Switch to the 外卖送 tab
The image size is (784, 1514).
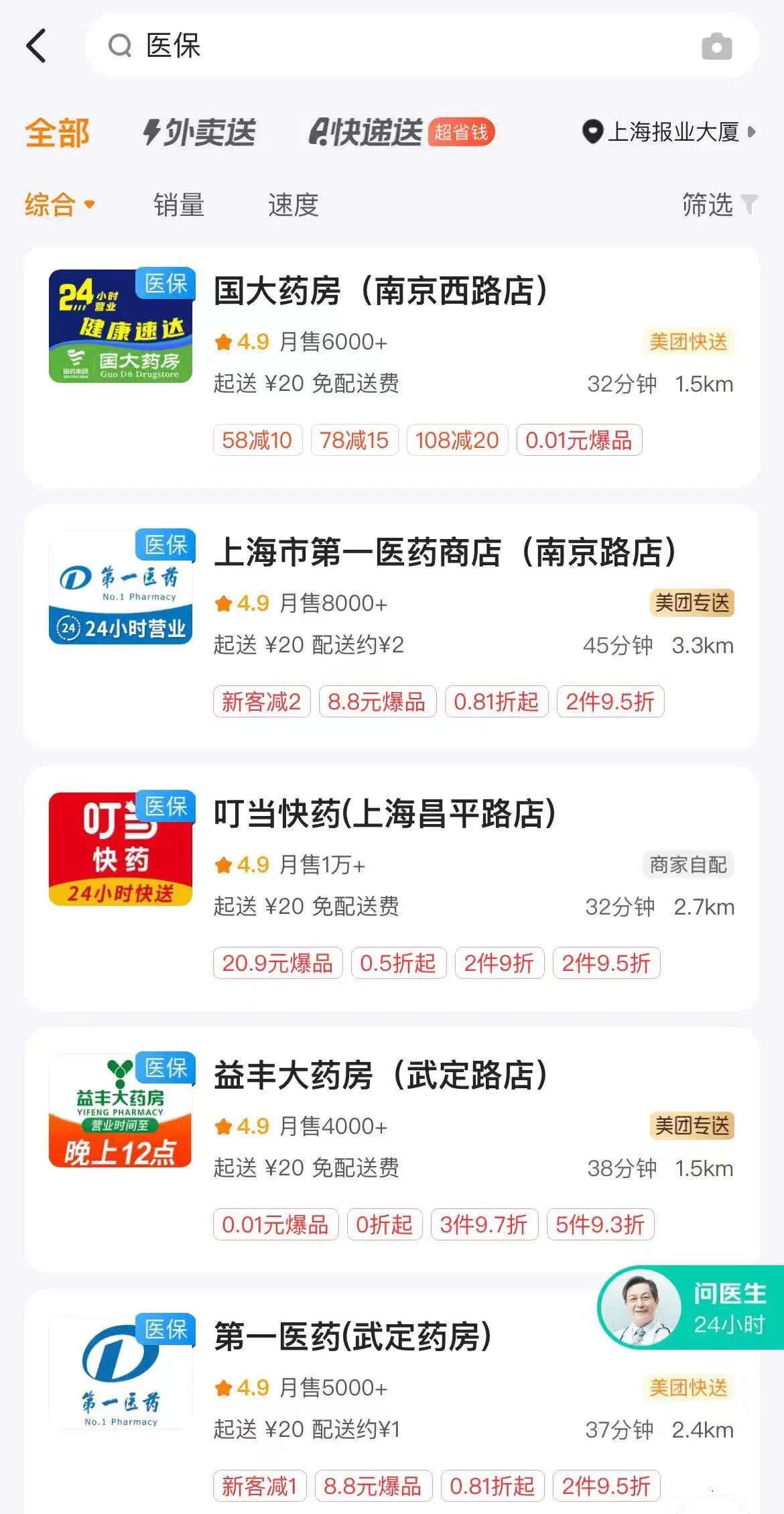coord(199,132)
